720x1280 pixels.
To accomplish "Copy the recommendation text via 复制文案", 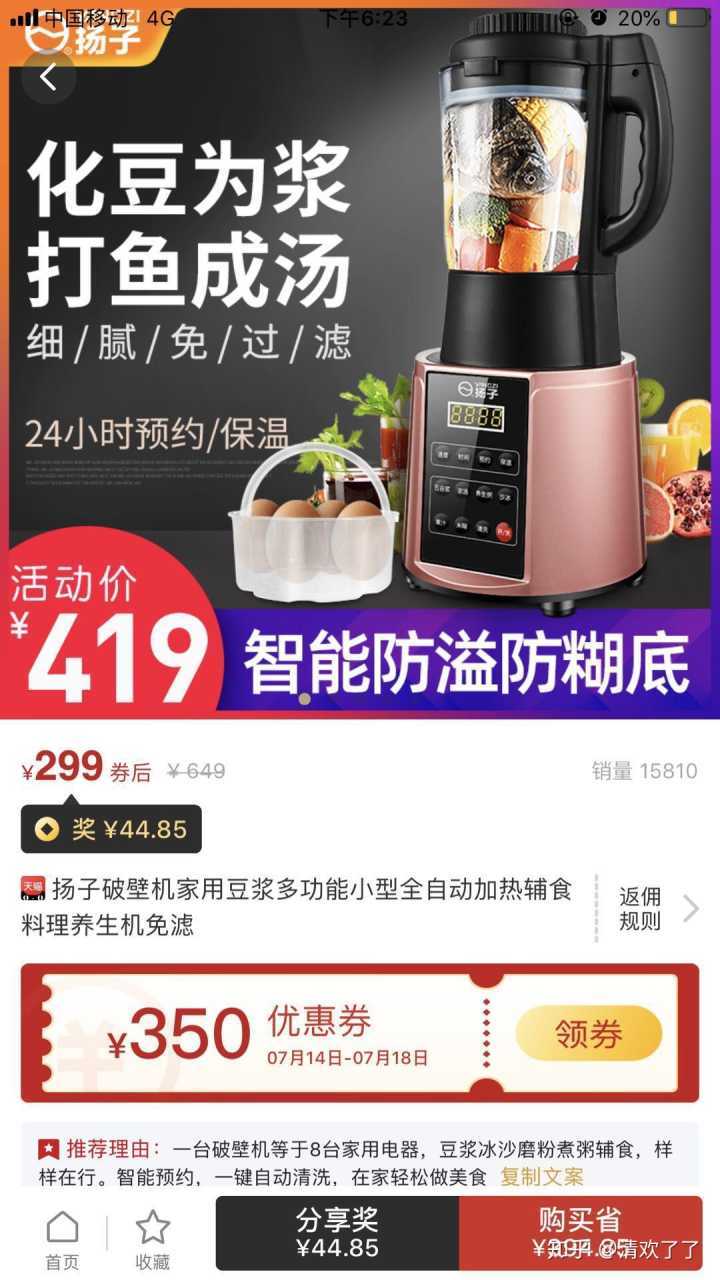I will (x=542, y=1176).
